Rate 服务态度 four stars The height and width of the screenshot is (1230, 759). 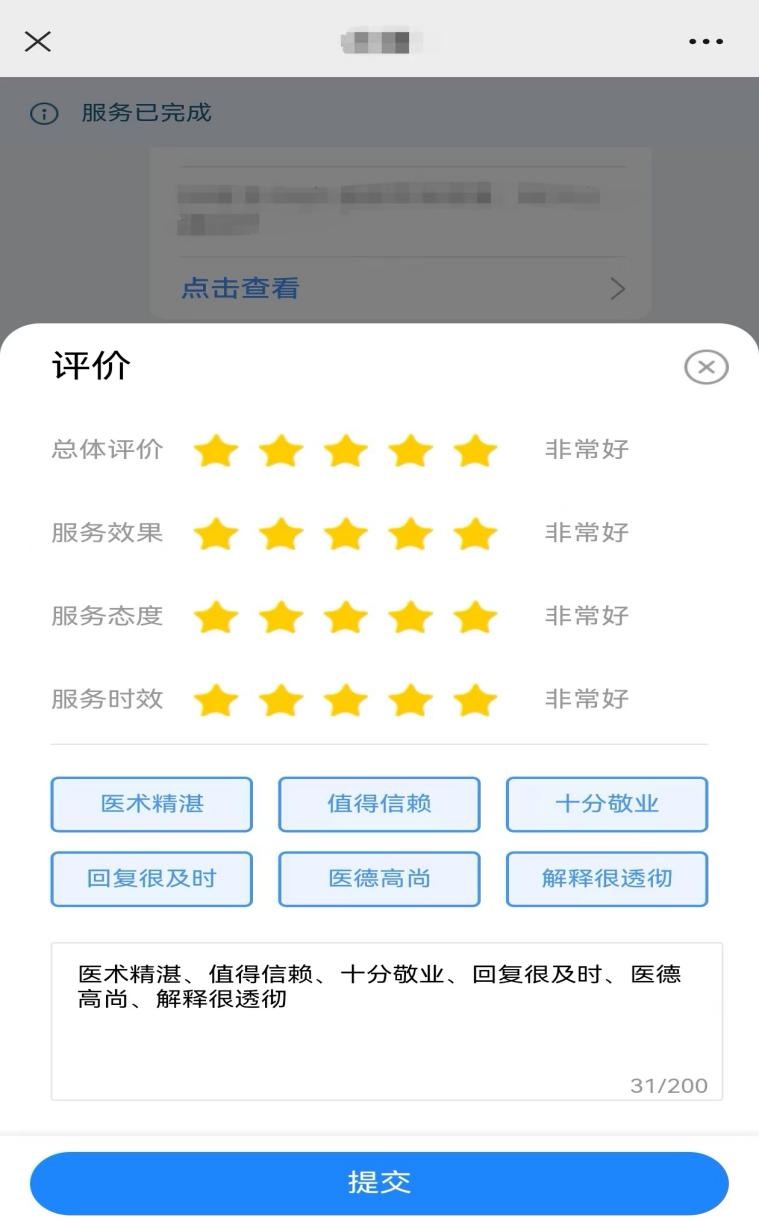[410, 616]
